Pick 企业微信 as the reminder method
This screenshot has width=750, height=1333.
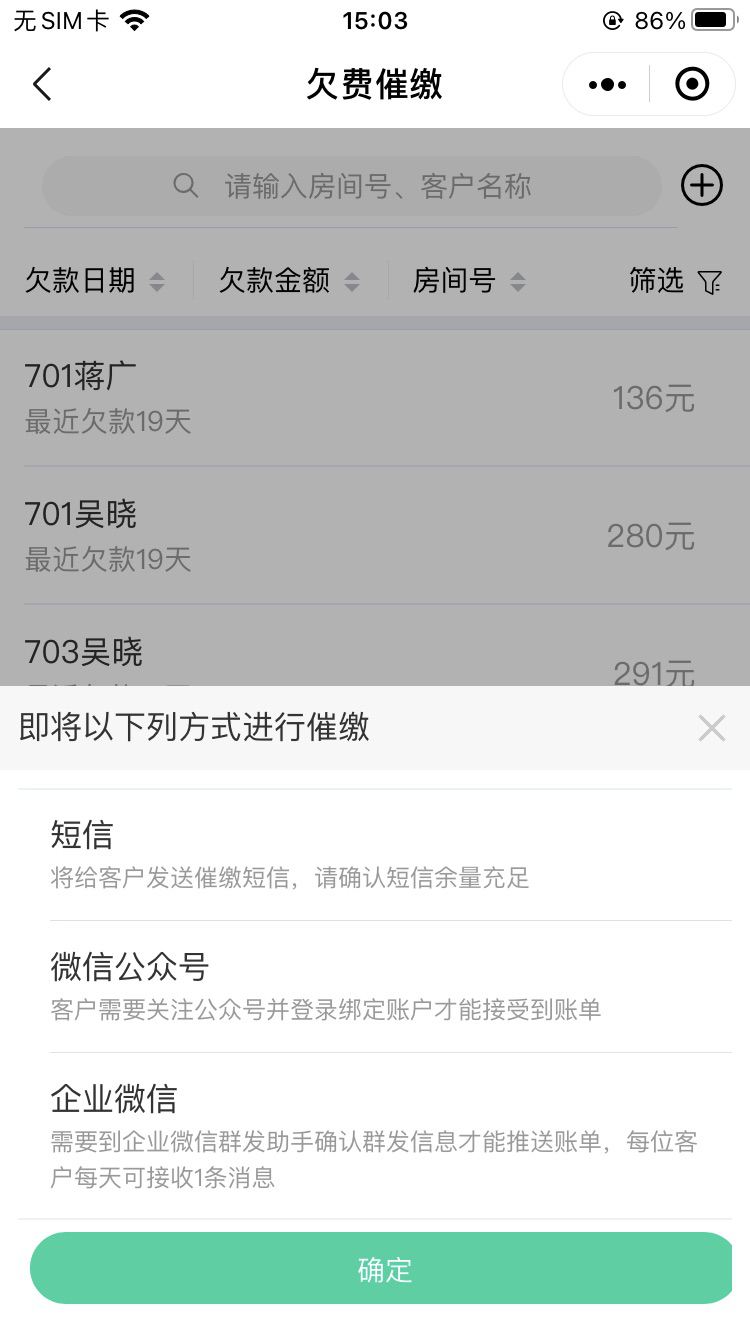(390, 1135)
